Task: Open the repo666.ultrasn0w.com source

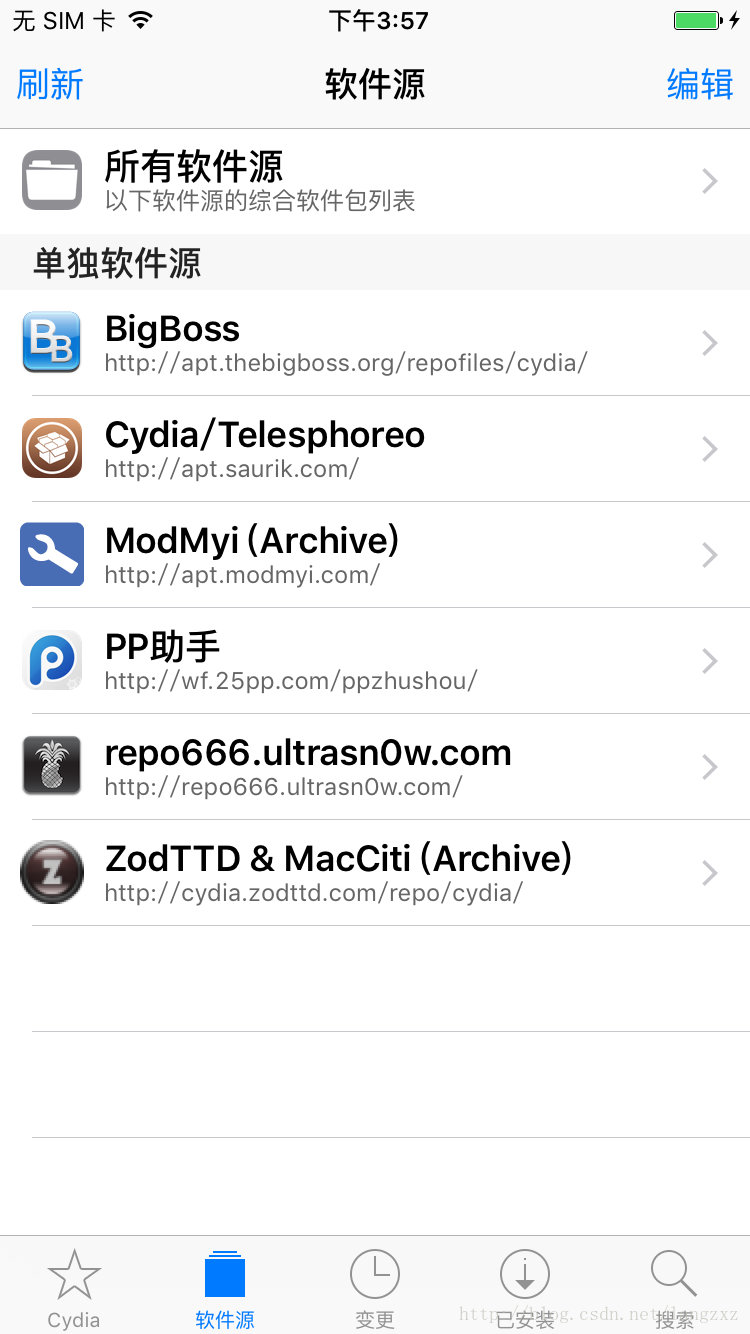Action: tap(375, 767)
